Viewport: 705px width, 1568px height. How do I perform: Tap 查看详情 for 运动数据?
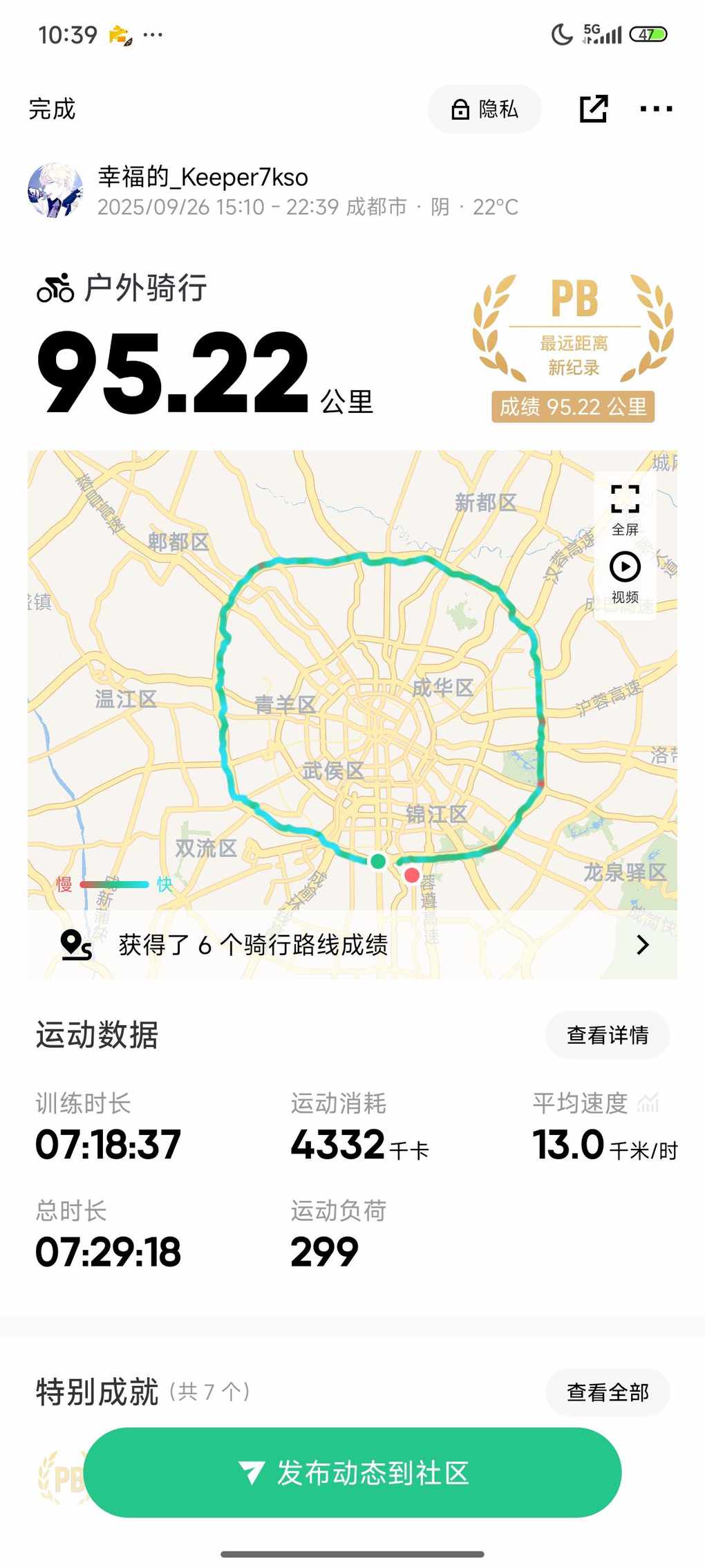point(608,1035)
